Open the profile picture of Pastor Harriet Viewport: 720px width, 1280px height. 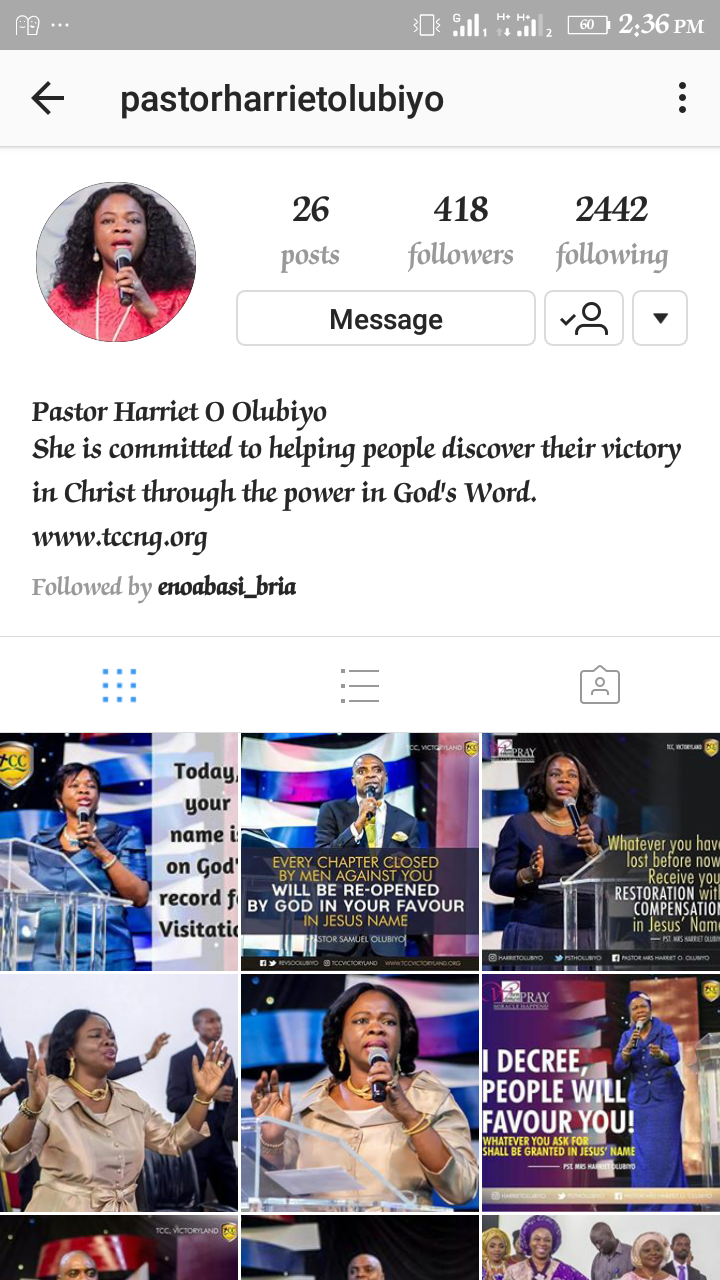tap(115, 260)
